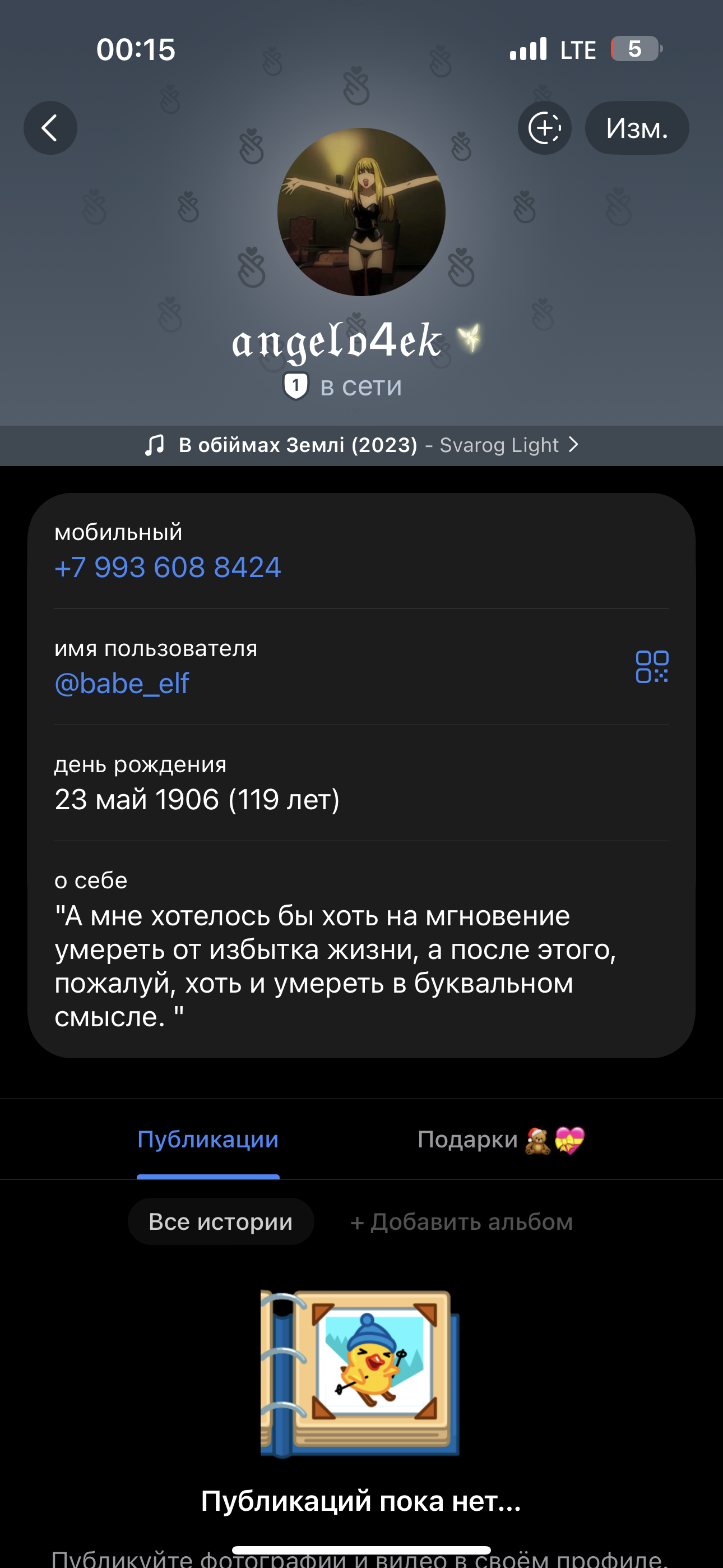723x1568 pixels.
Task: Tap the add story plus icon
Action: click(544, 128)
